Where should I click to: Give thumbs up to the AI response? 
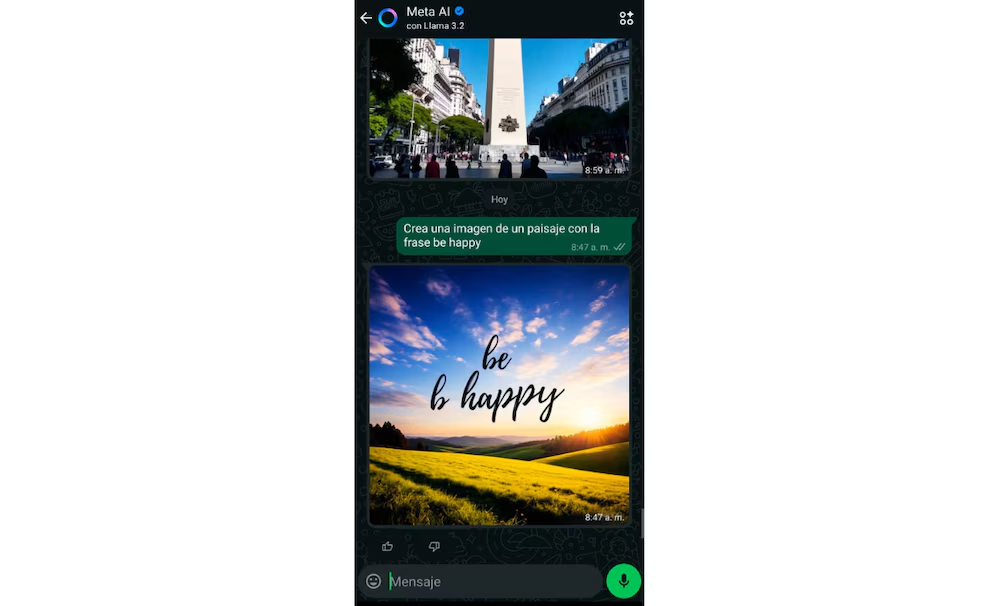pyautogui.click(x=388, y=546)
